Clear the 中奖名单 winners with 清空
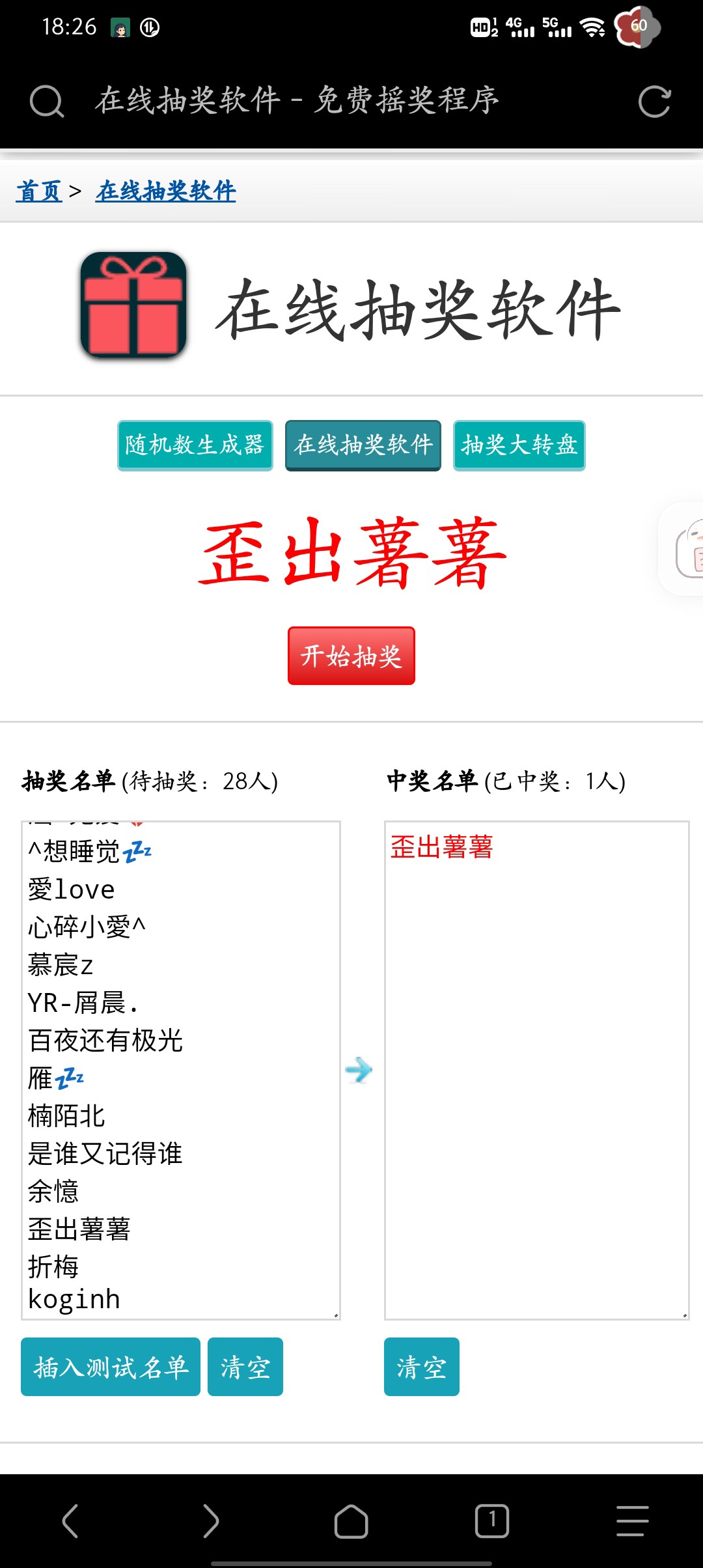Viewport: 703px width, 1568px height. coord(422,1367)
